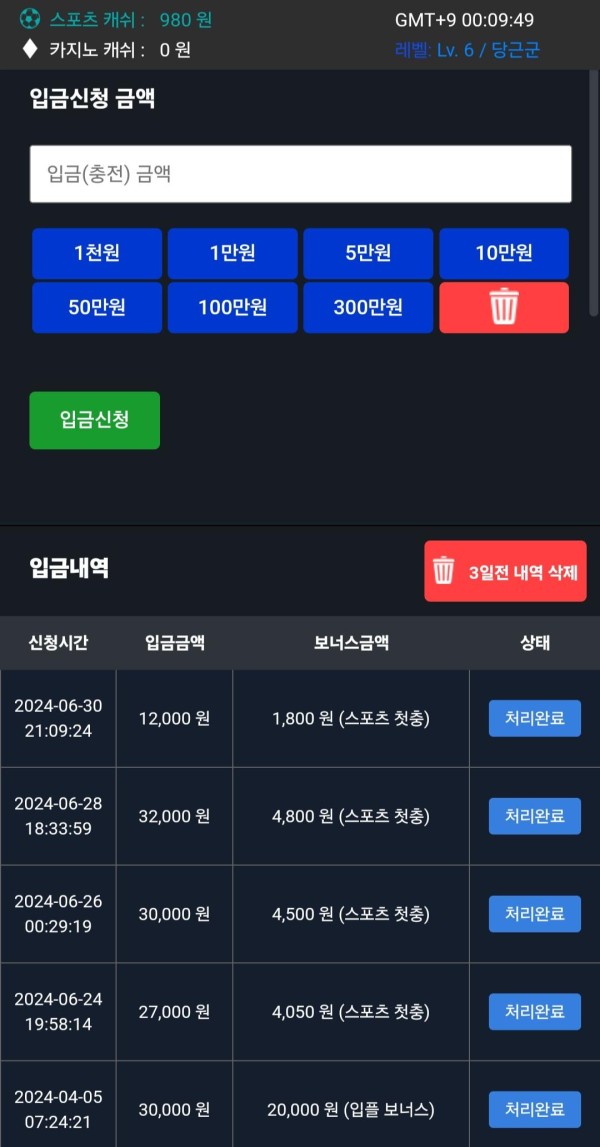Choose the 100만원 amount button
The height and width of the screenshot is (1147, 600).
pos(232,307)
